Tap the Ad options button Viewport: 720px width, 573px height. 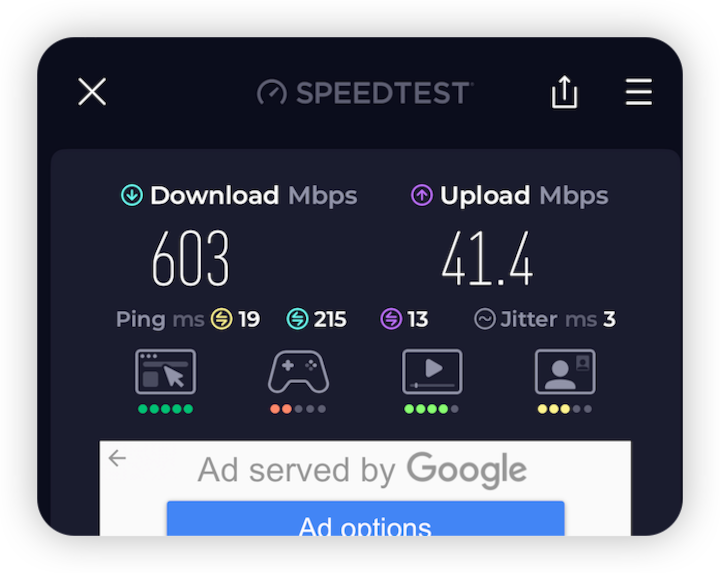365,522
